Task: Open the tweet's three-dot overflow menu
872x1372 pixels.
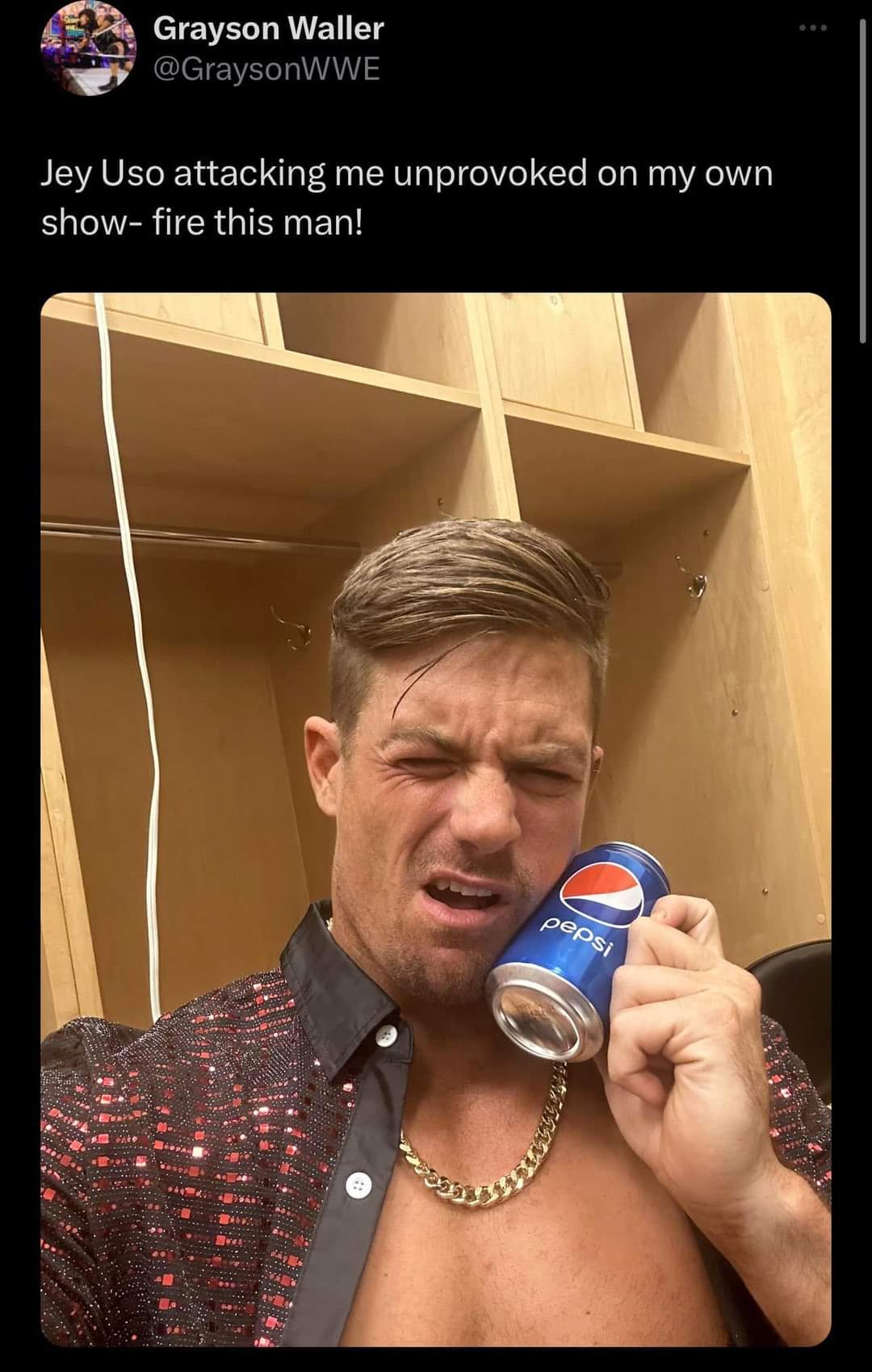Action: [x=811, y=29]
